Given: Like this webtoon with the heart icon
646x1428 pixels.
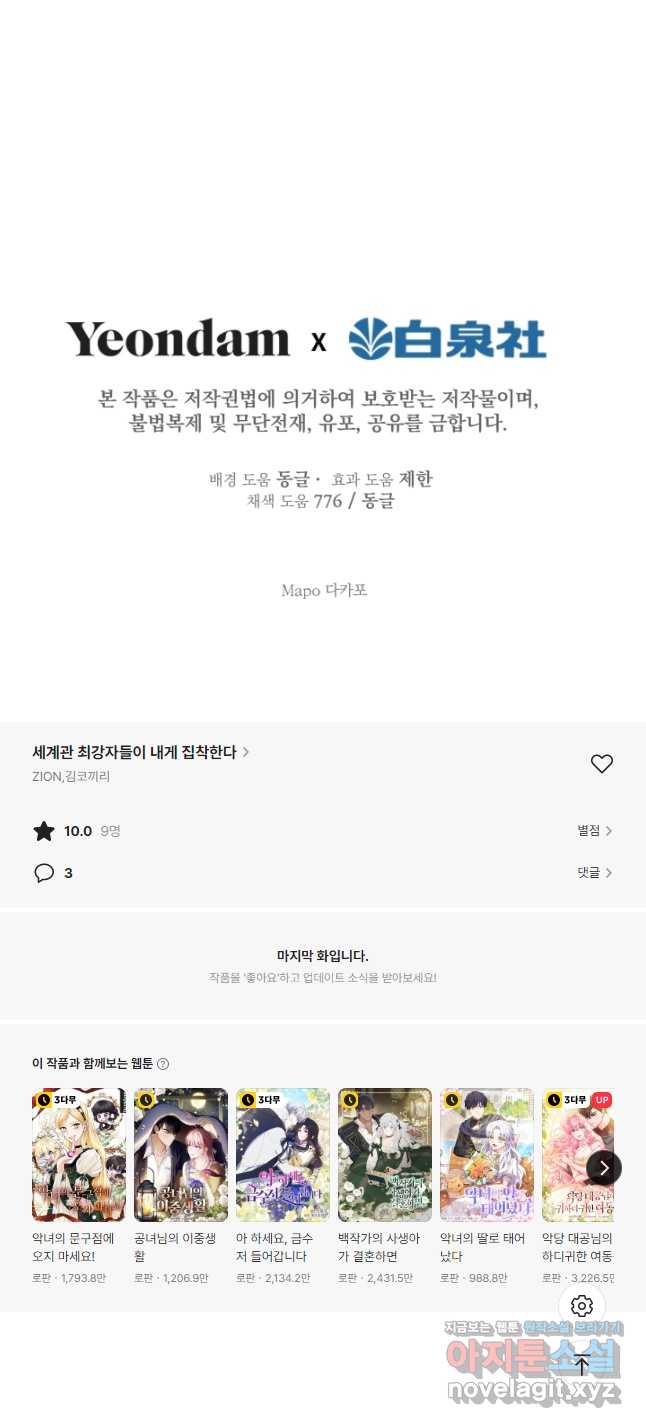Looking at the screenshot, I should coord(601,764).
